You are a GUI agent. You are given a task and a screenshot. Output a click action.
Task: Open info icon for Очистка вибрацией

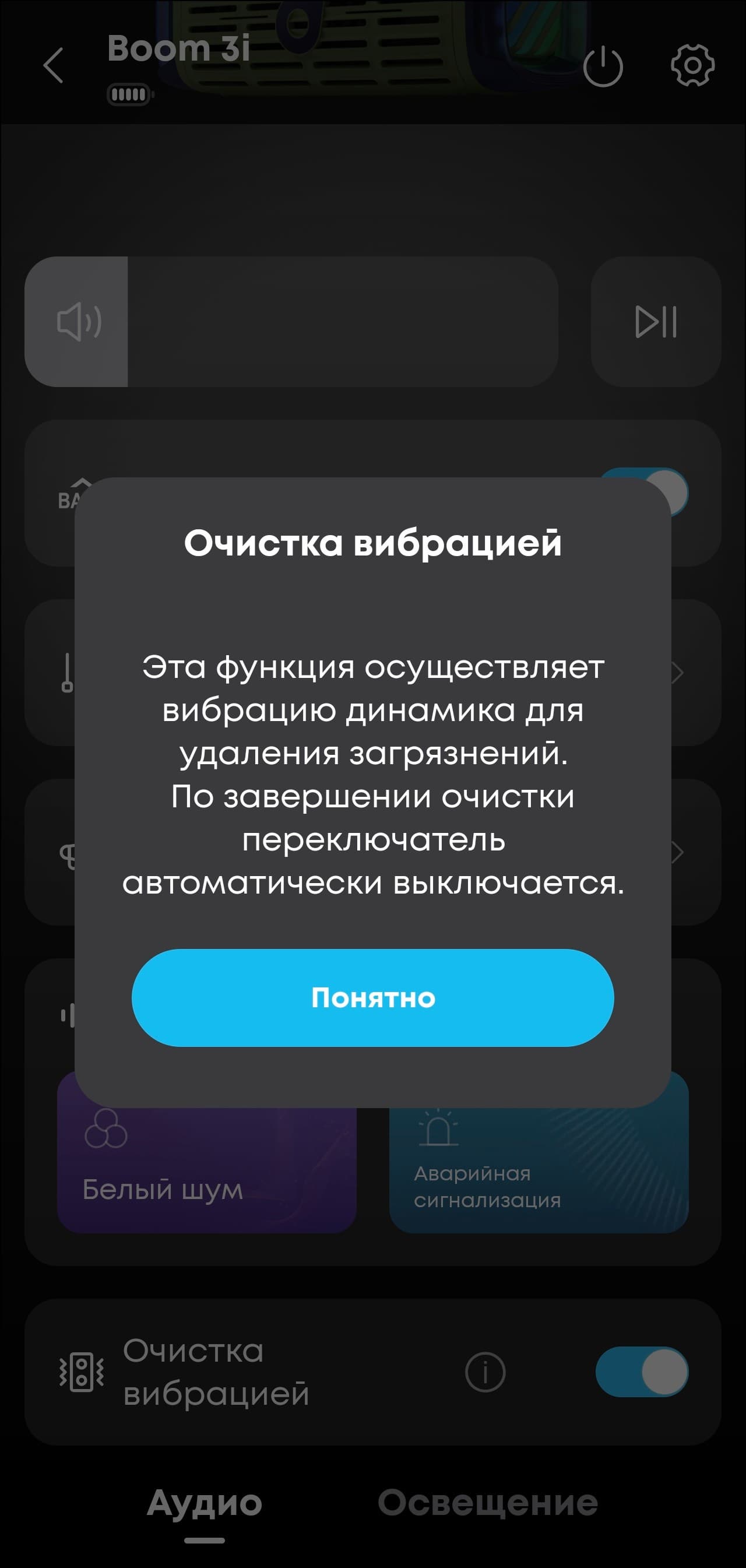[485, 1372]
